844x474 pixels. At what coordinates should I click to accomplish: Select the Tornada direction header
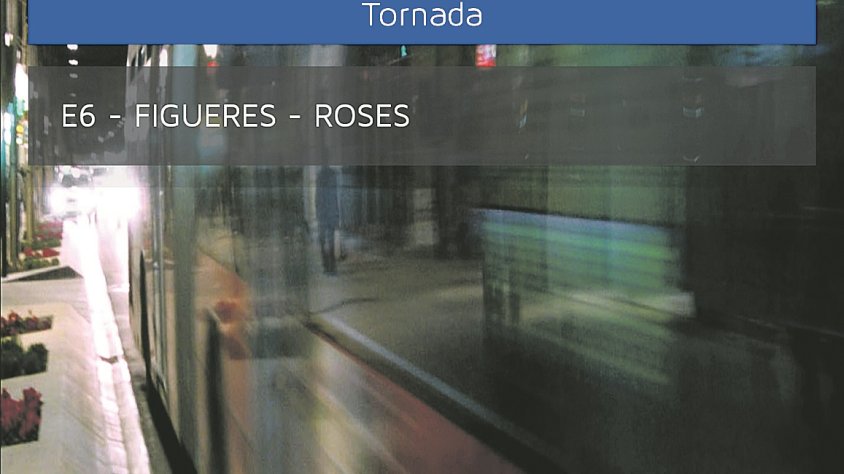click(421, 18)
